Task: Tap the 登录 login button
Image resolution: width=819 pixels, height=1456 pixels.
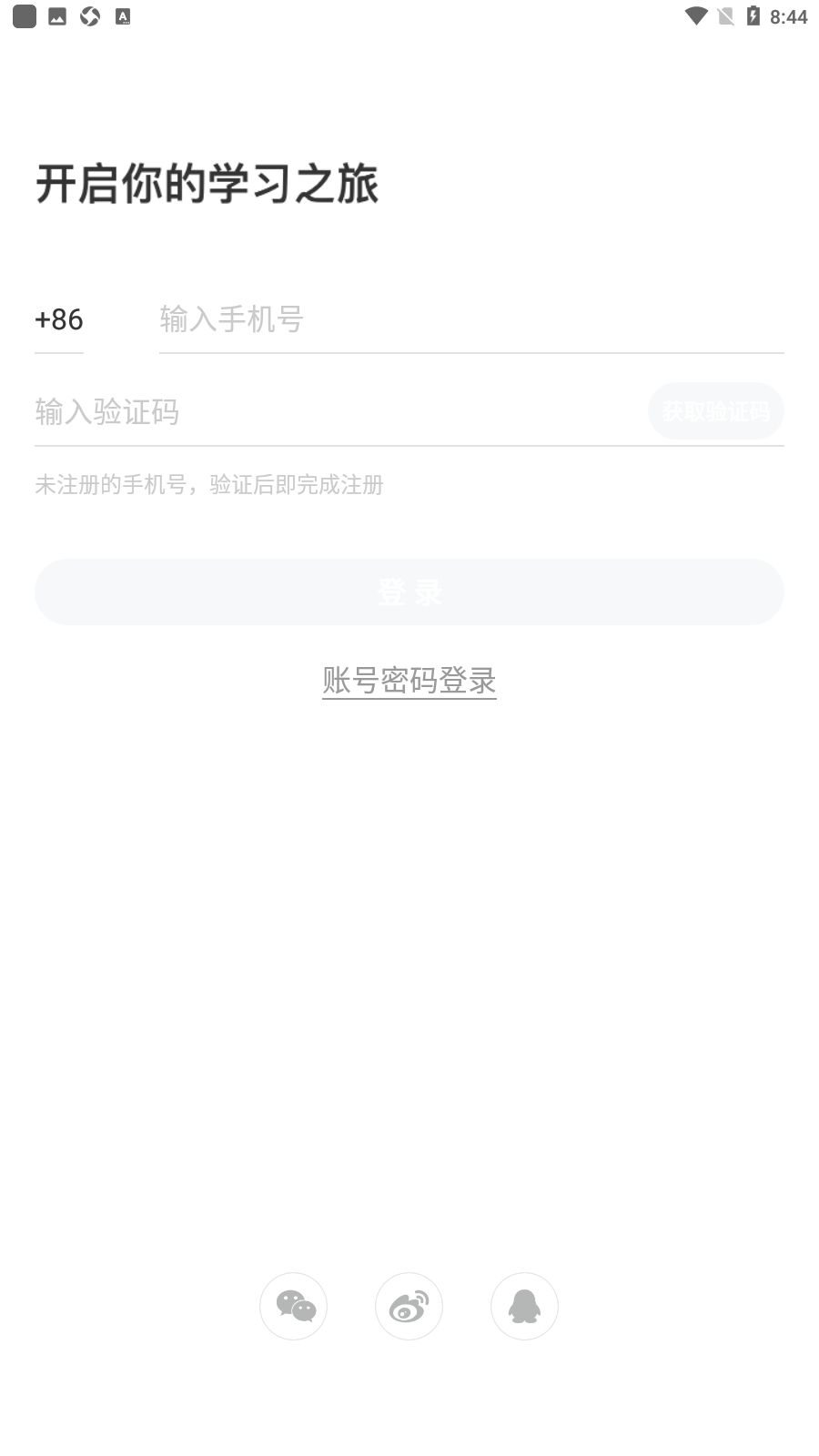Action: 409,592
